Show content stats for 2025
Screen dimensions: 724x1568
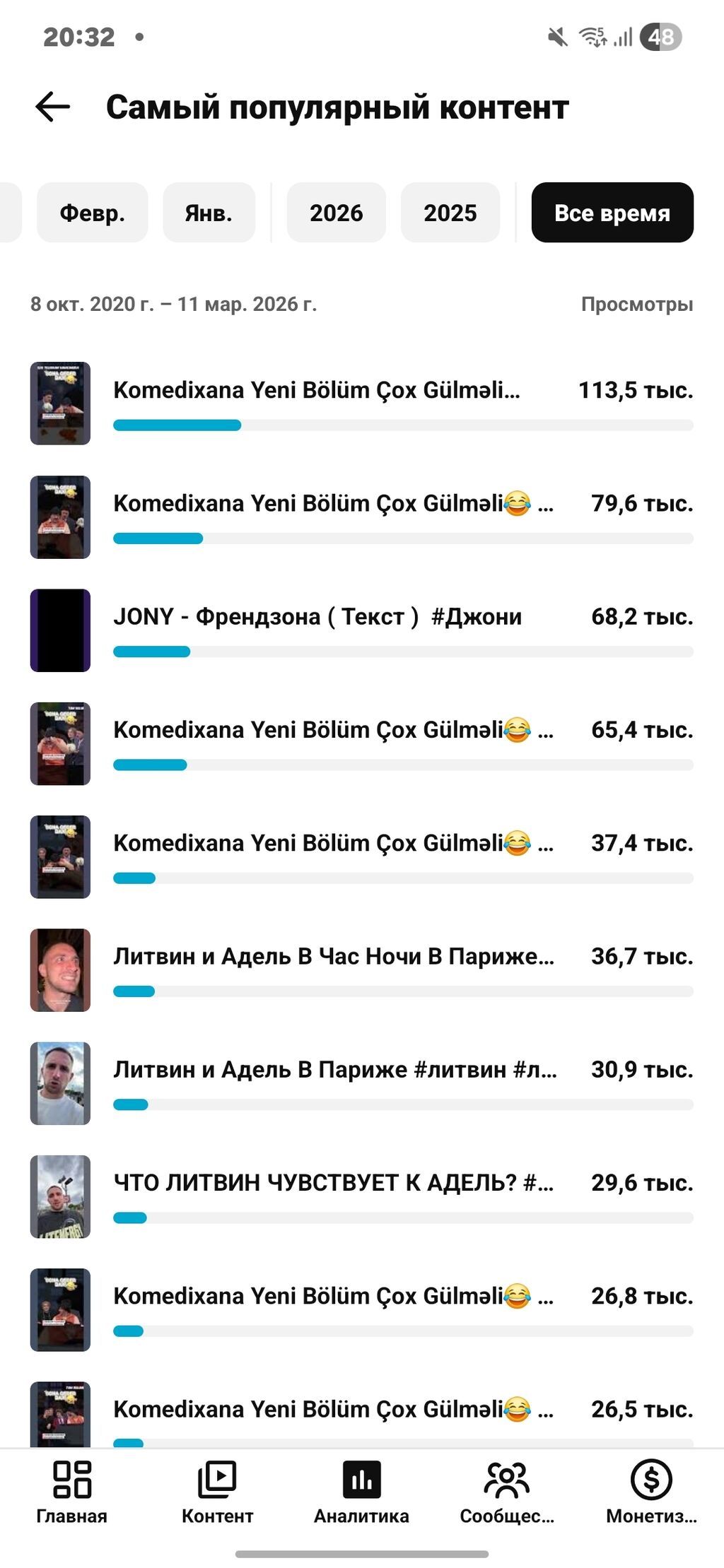click(450, 213)
